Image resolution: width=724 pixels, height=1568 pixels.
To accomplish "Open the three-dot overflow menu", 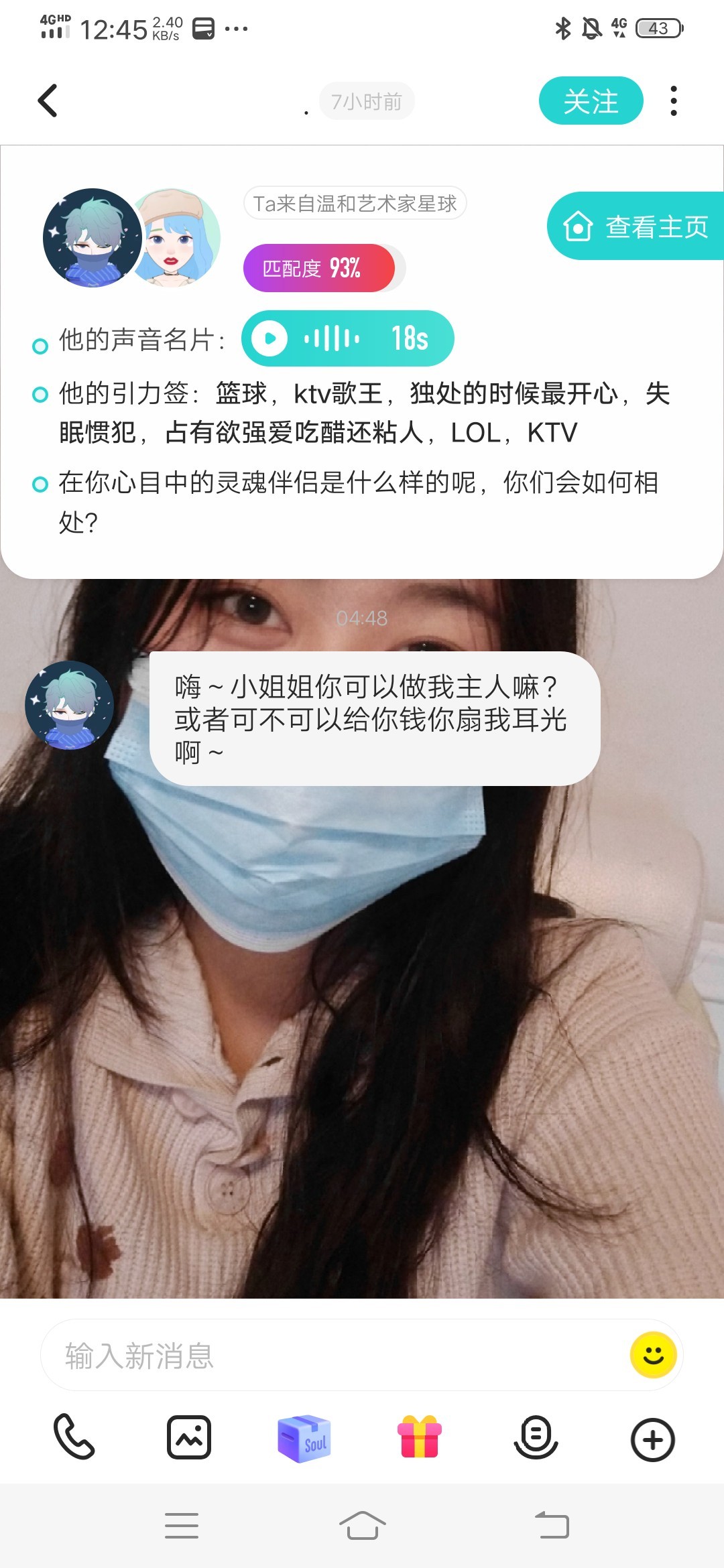I will (674, 101).
